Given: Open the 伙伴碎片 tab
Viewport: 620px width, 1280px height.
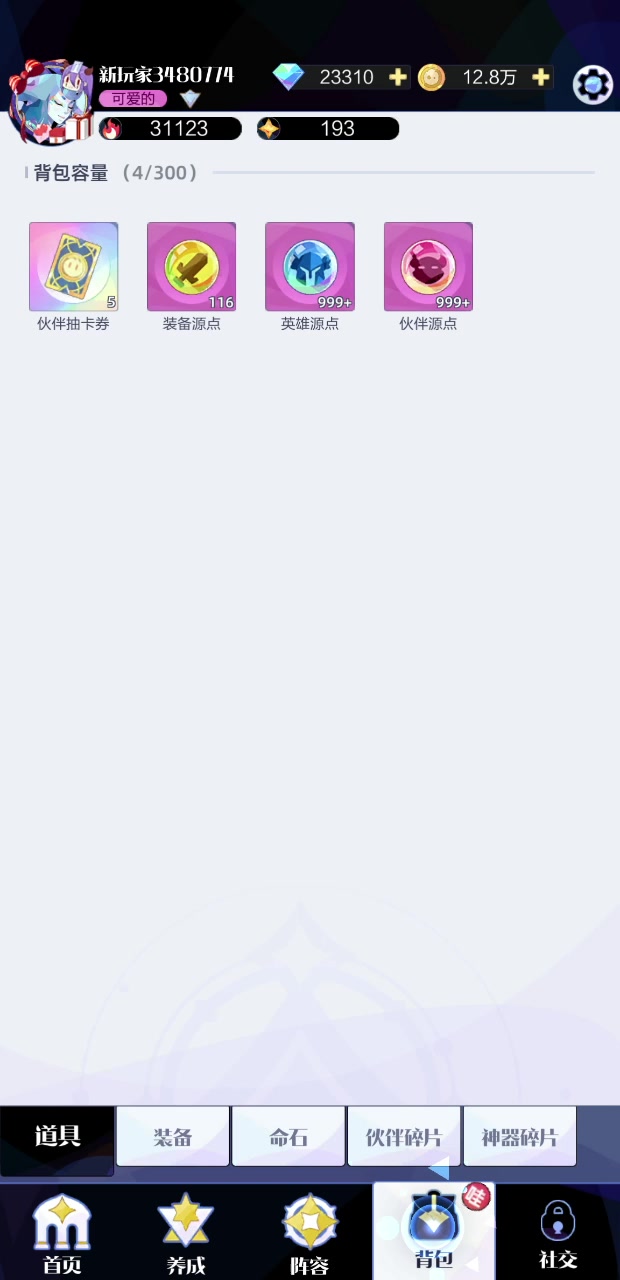Looking at the screenshot, I should pos(404,1137).
